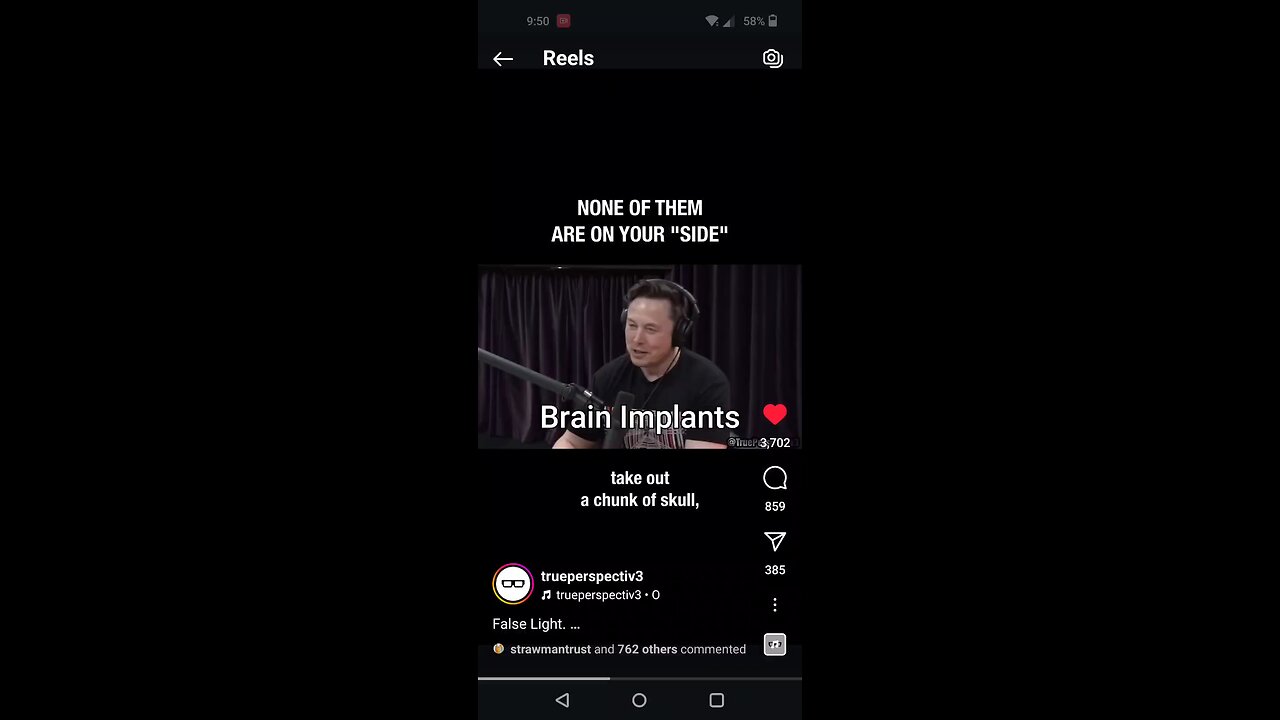This screenshot has height=720, width=1280.
Task: Open recent apps from the navigation bar
Action: (716, 701)
